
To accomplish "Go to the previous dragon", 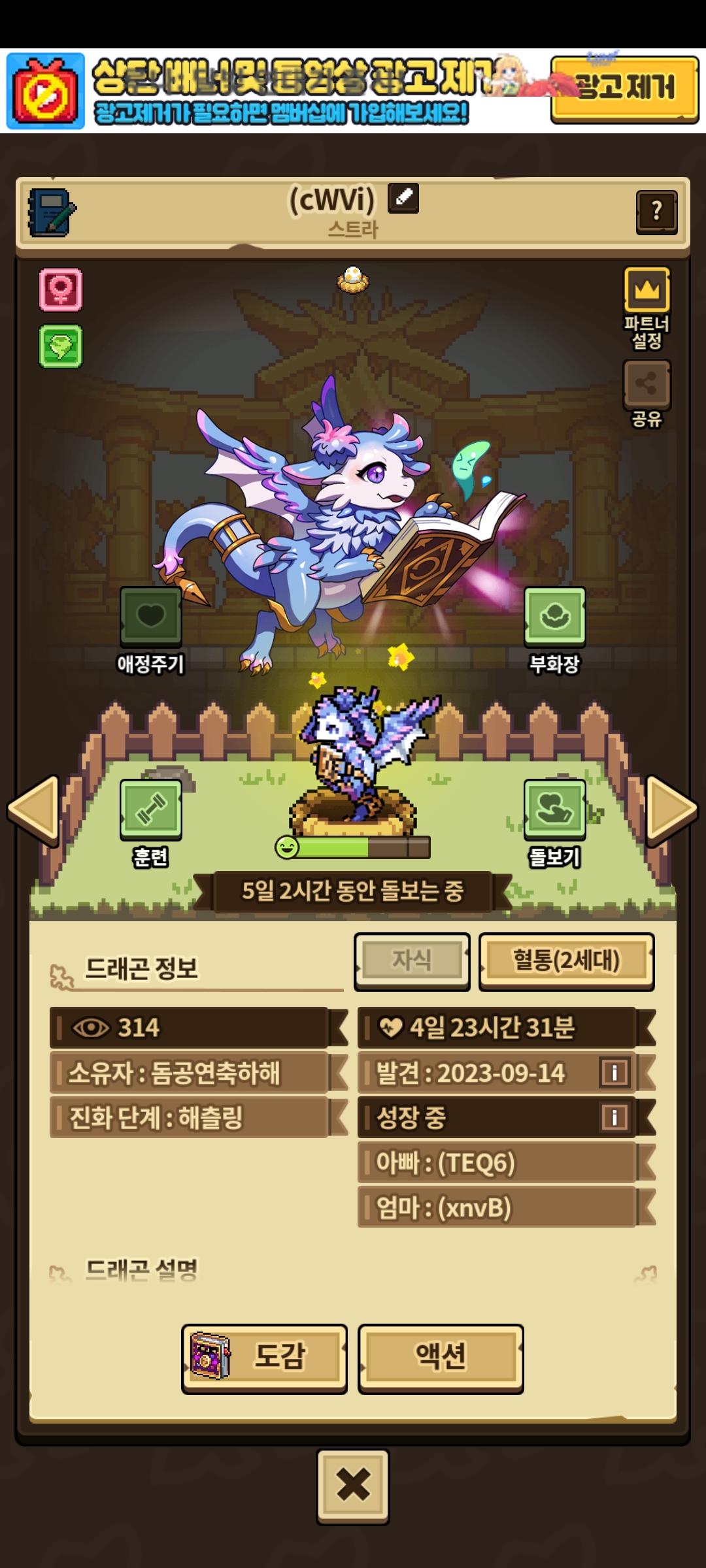I will pos(34,810).
